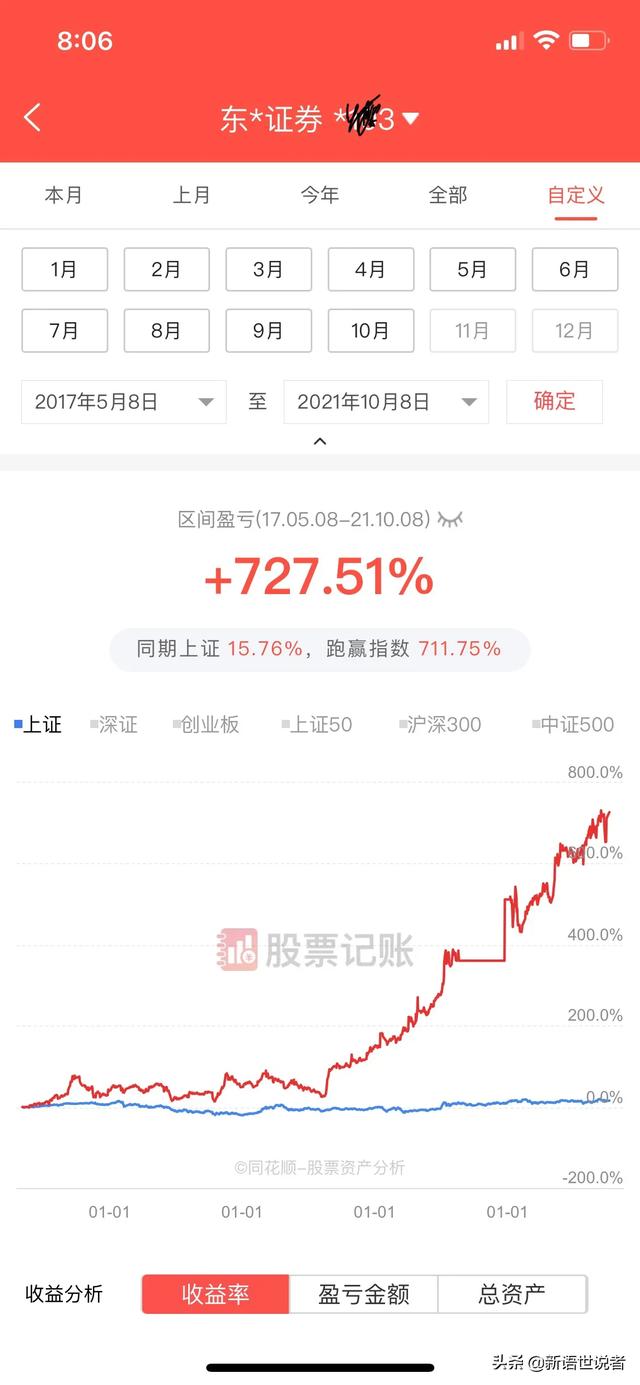Switch to the 本月 tab

pyautogui.click(x=63, y=195)
